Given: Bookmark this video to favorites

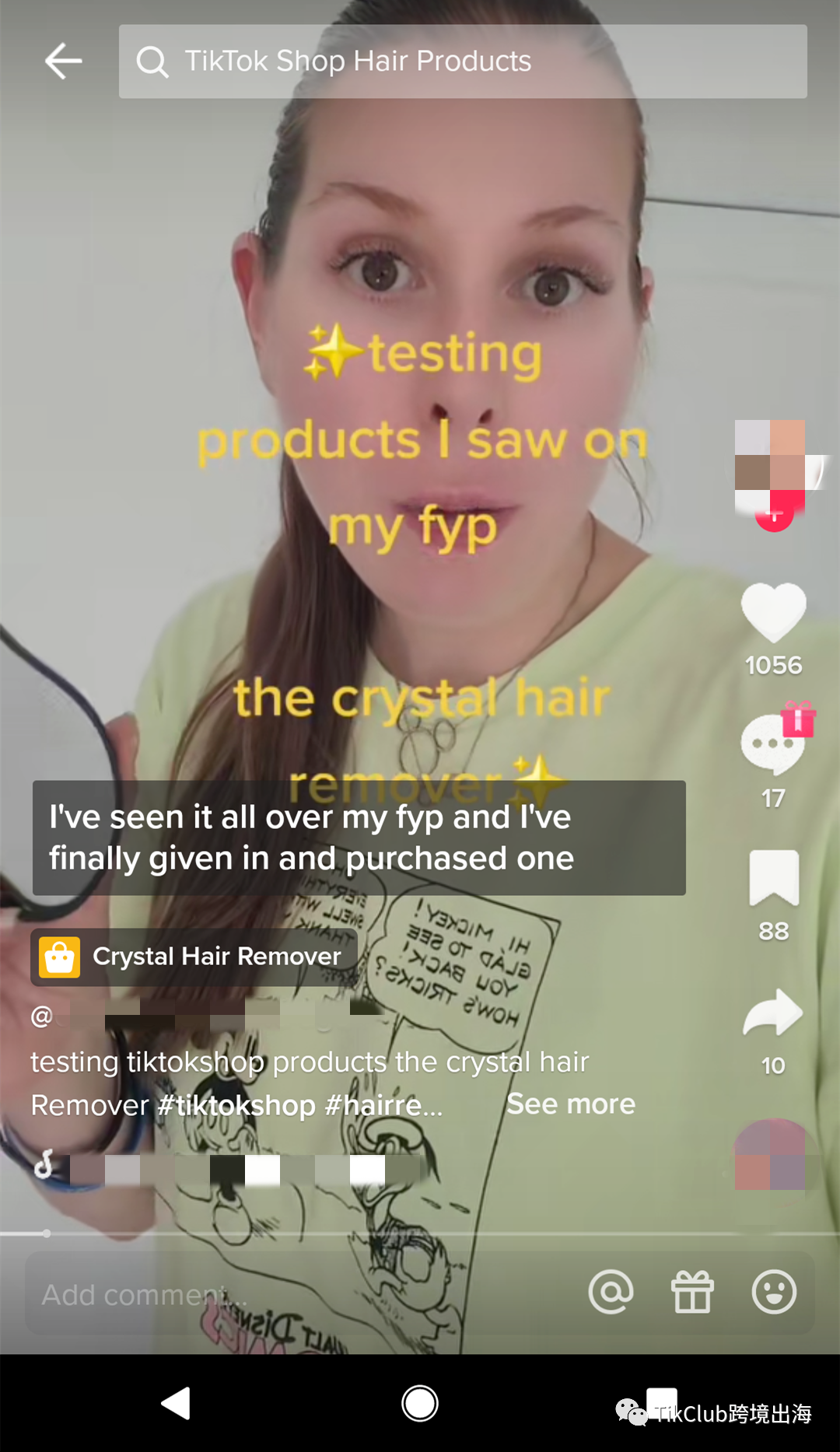Looking at the screenshot, I should [x=773, y=879].
